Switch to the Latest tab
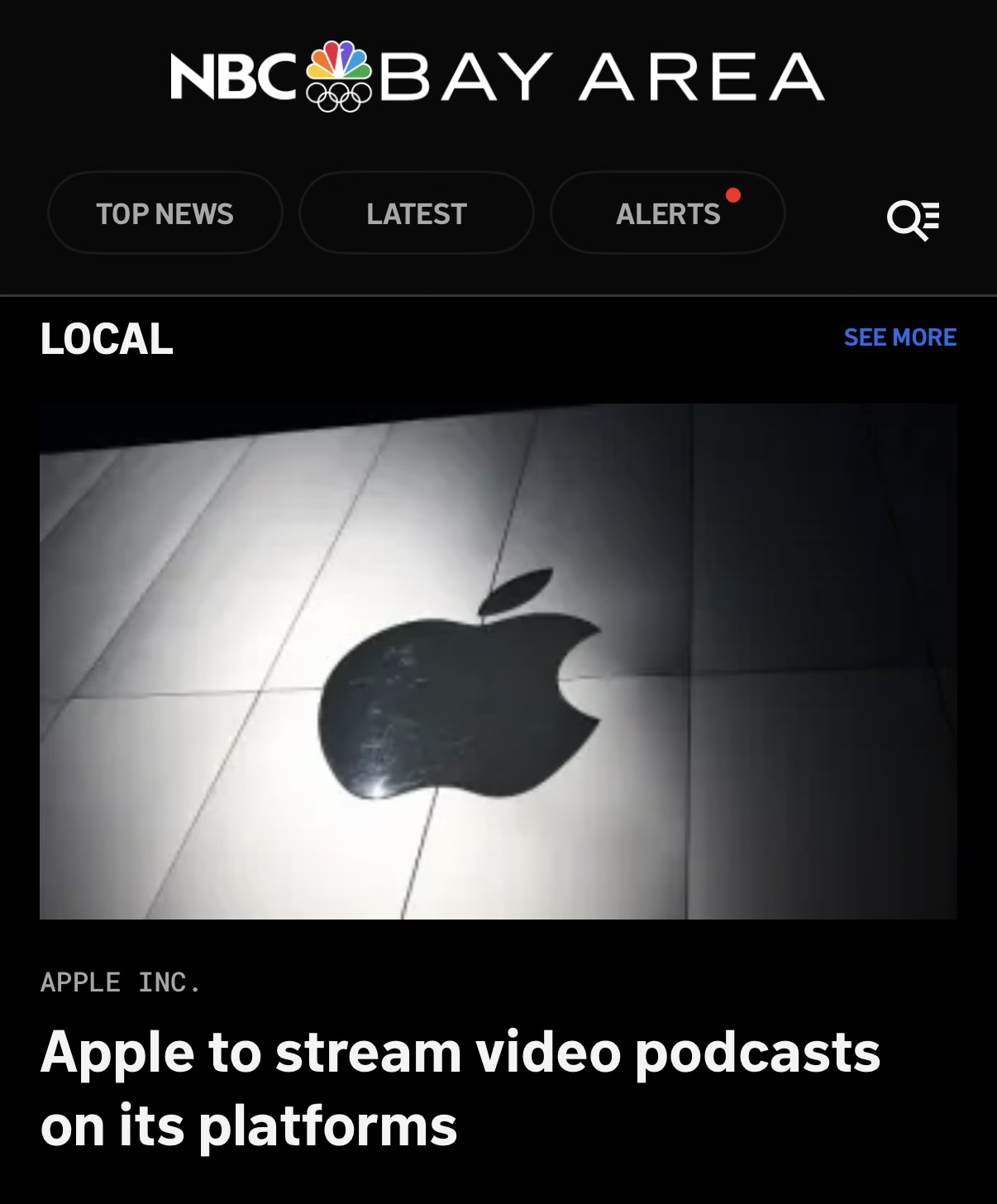Viewport: 997px width, 1204px height. click(x=416, y=213)
